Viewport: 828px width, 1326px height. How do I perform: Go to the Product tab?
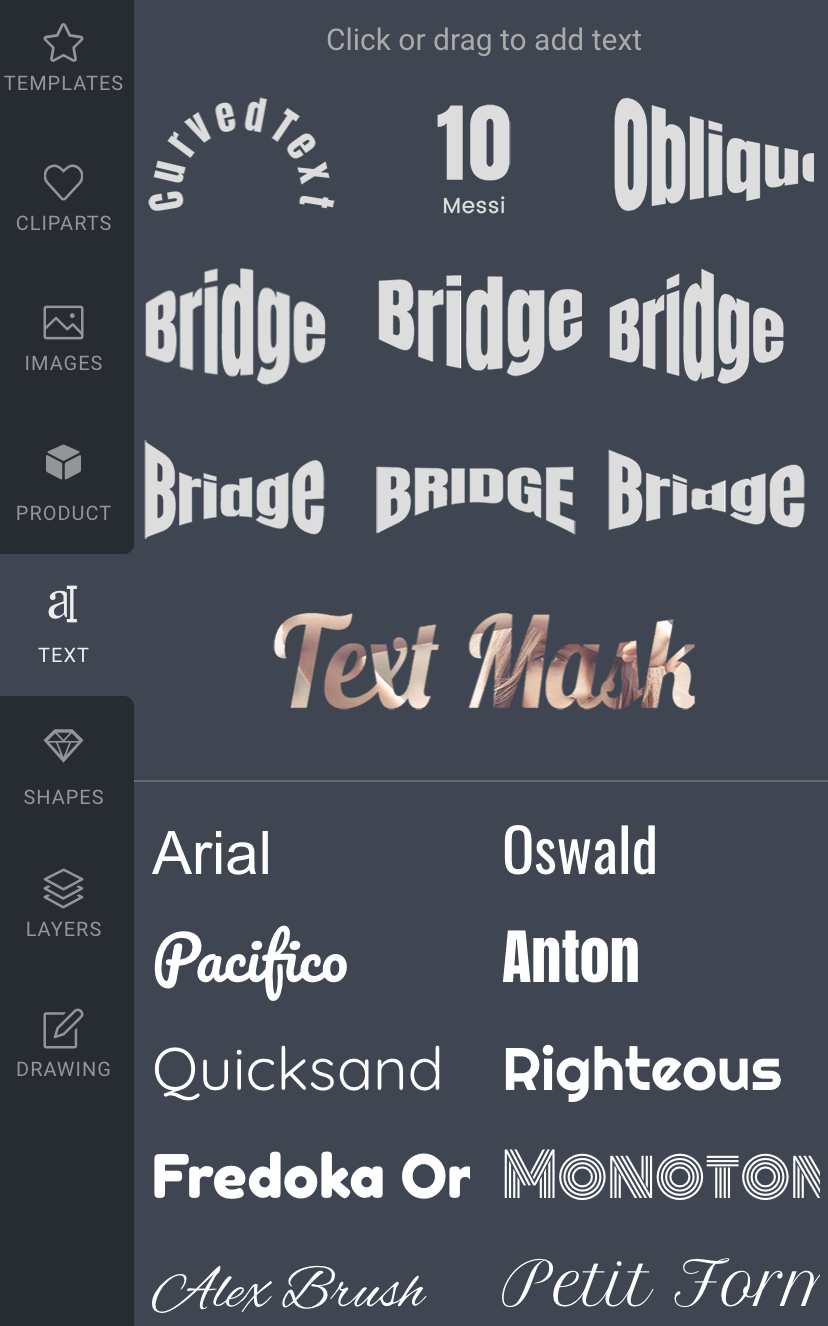tap(64, 485)
